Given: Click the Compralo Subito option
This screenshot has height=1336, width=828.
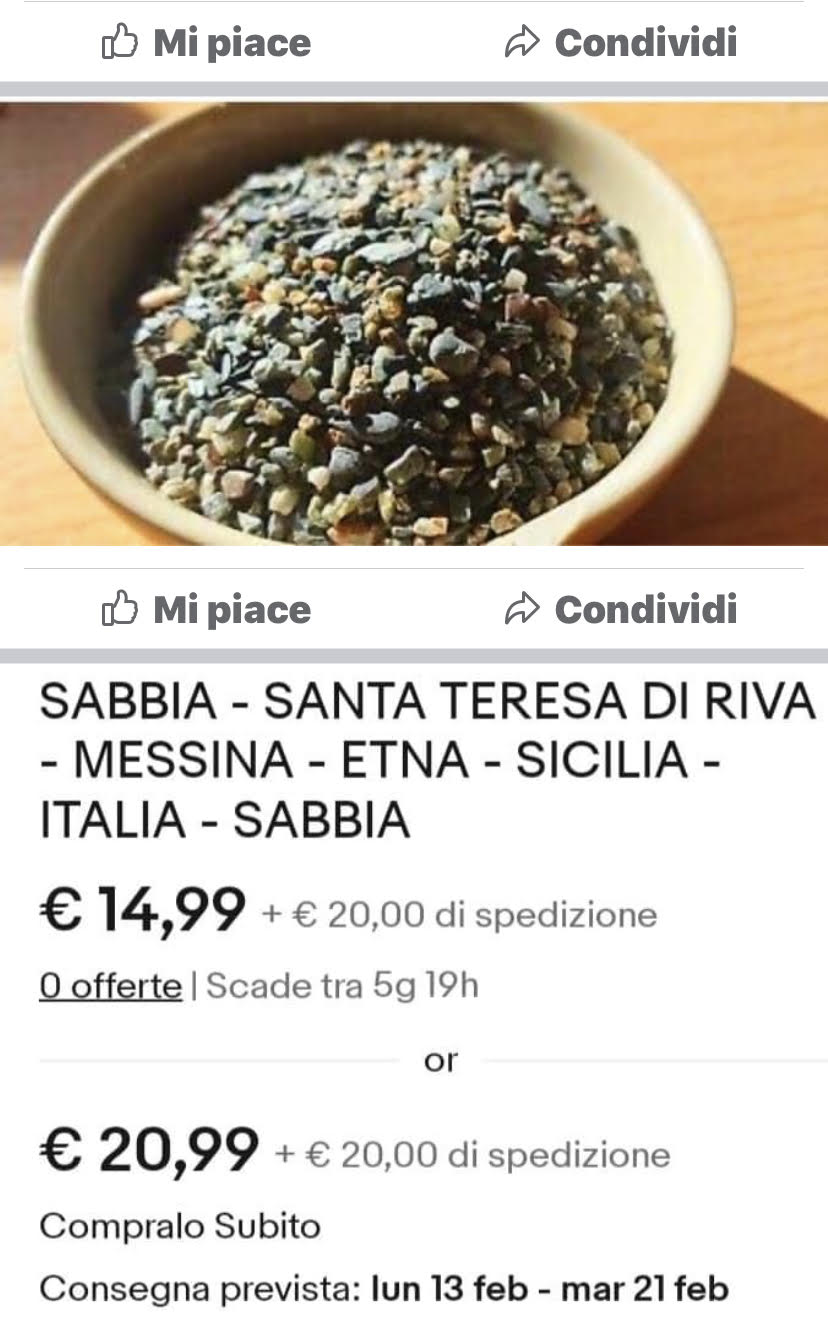Looking at the screenshot, I should point(180,1224).
